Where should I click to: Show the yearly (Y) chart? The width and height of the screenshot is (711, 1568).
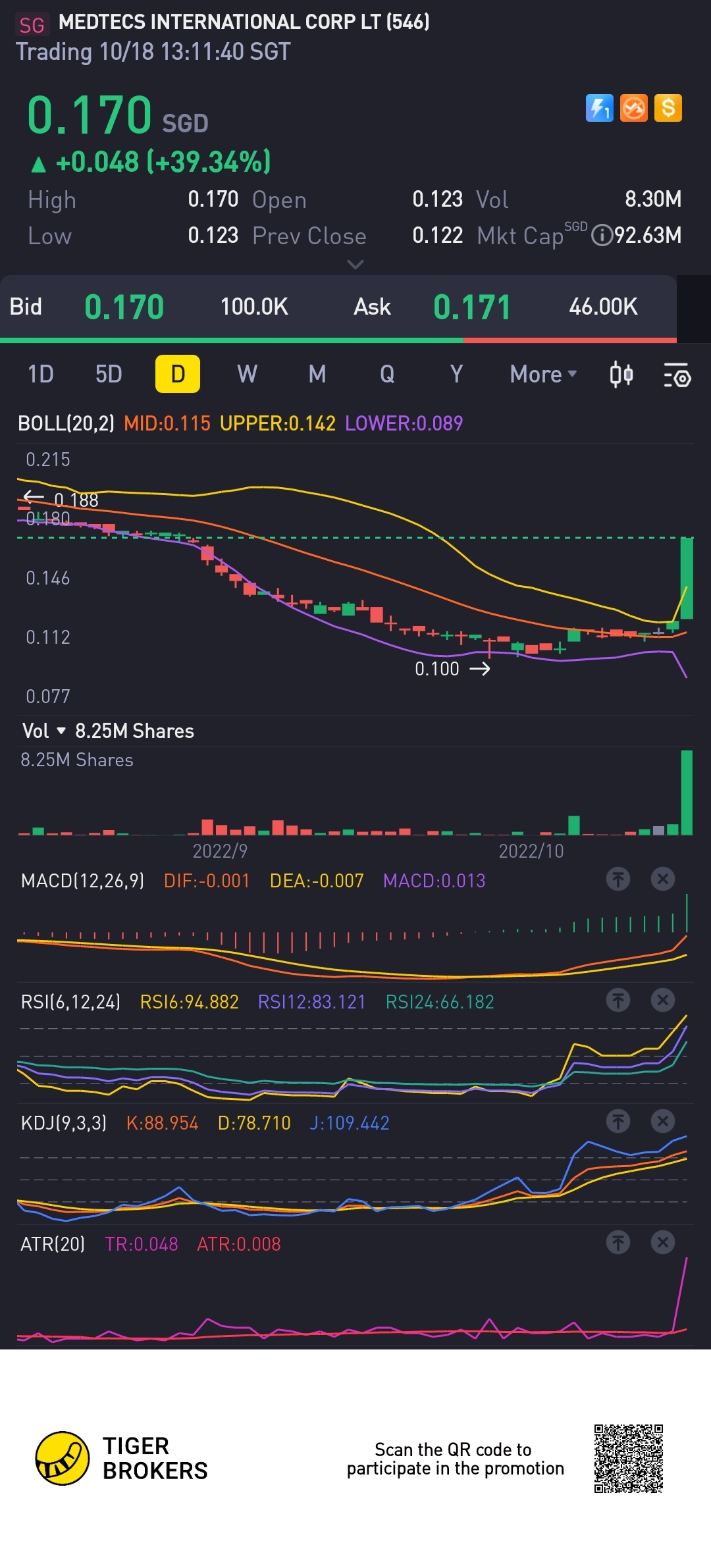pyautogui.click(x=456, y=374)
